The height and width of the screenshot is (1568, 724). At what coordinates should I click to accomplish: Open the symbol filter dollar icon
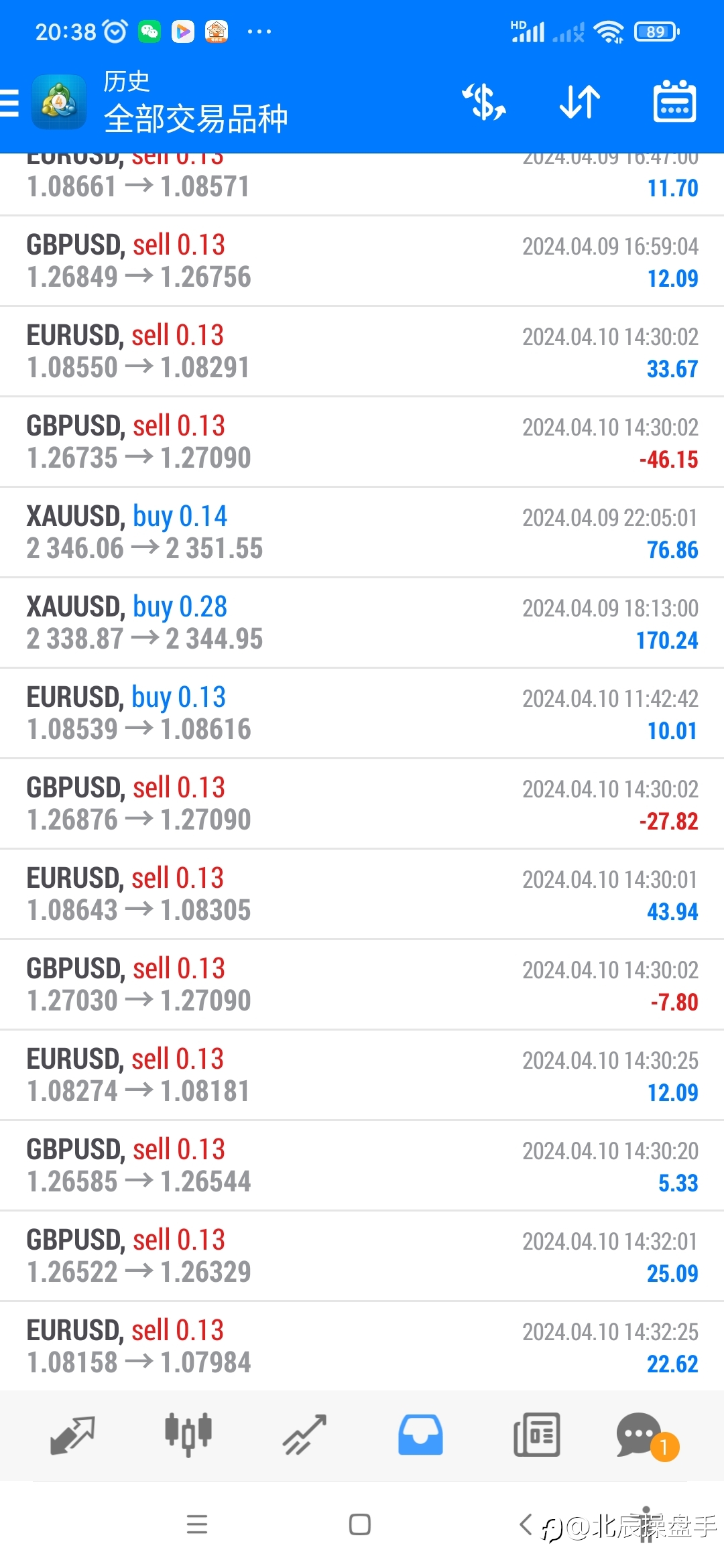[483, 103]
